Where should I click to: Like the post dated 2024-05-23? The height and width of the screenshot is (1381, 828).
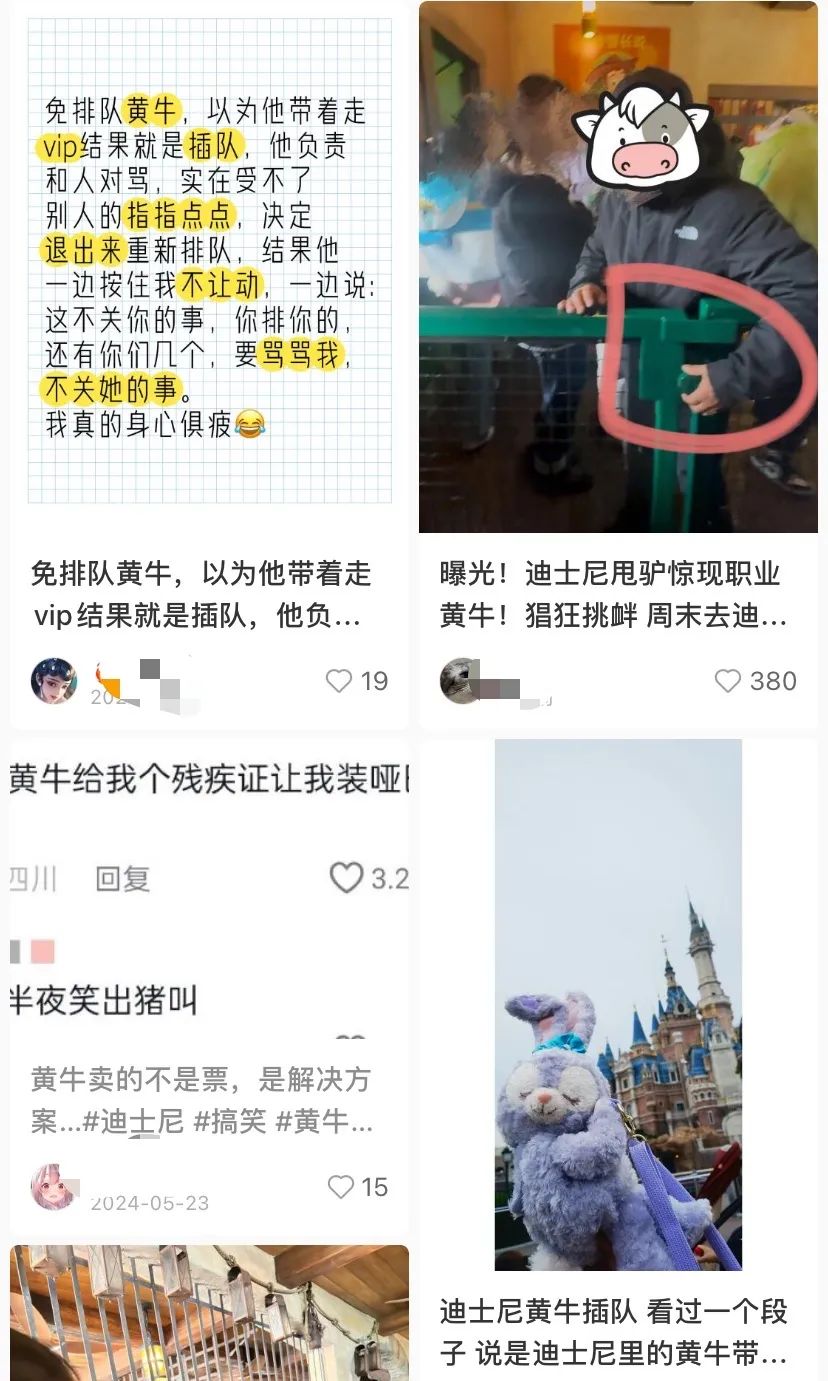[x=342, y=1187]
